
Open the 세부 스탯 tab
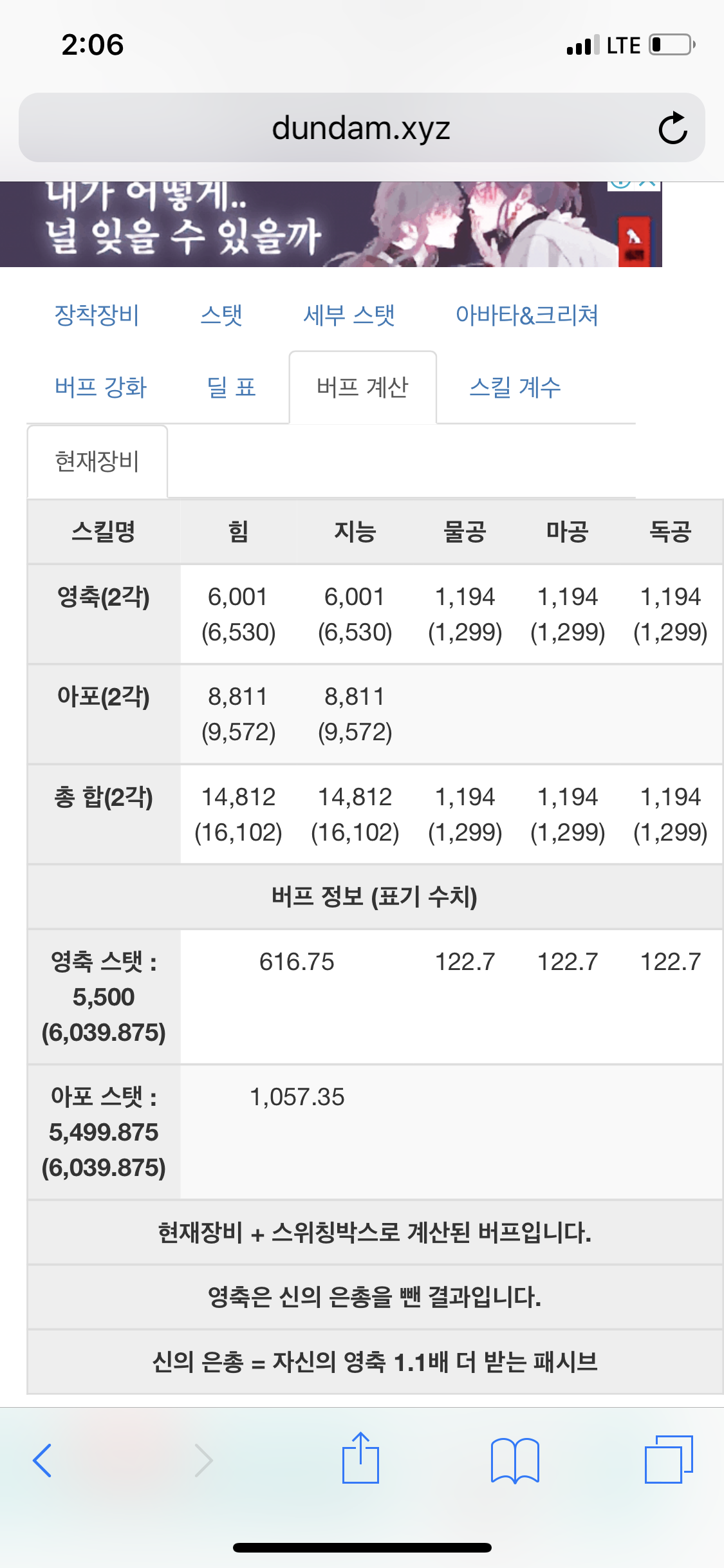click(349, 315)
